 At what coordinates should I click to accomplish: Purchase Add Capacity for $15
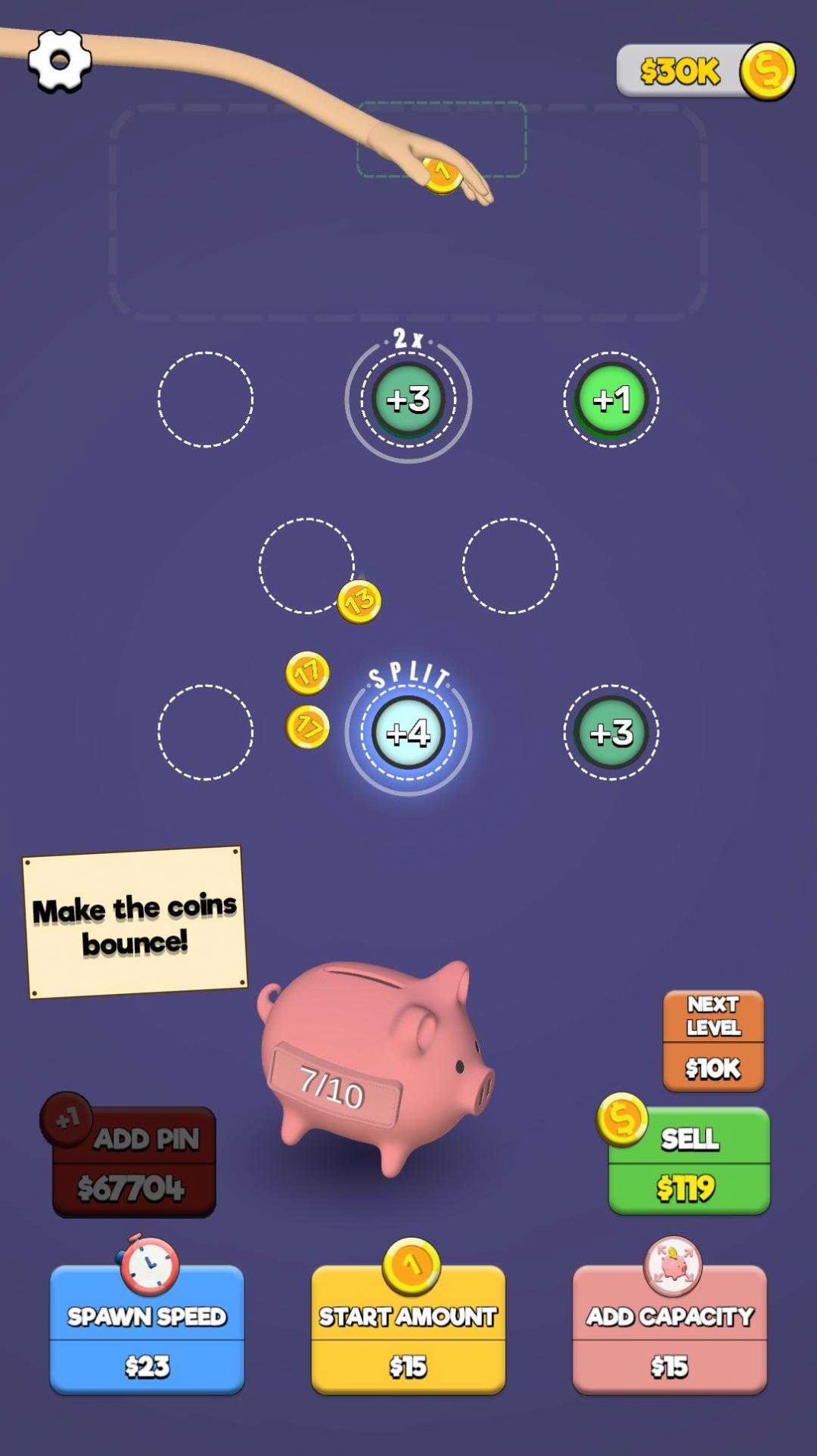669,1329
